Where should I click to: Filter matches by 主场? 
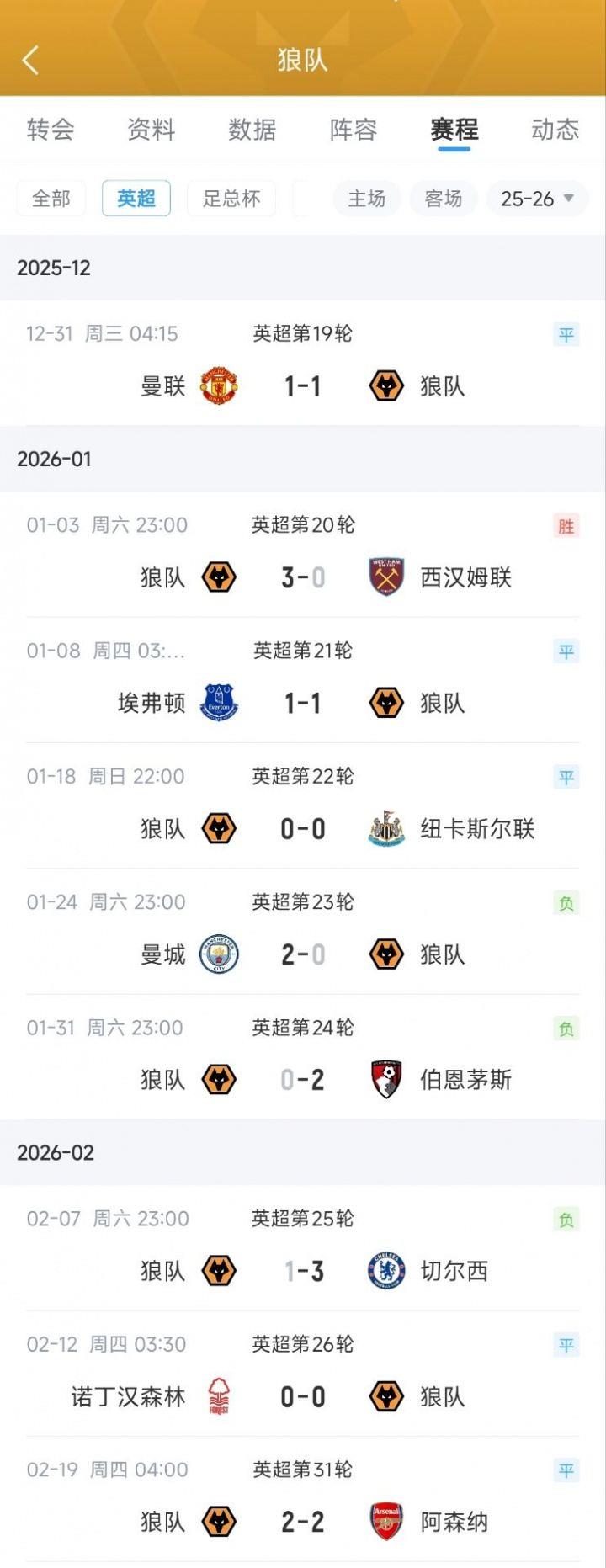point(367,199)
